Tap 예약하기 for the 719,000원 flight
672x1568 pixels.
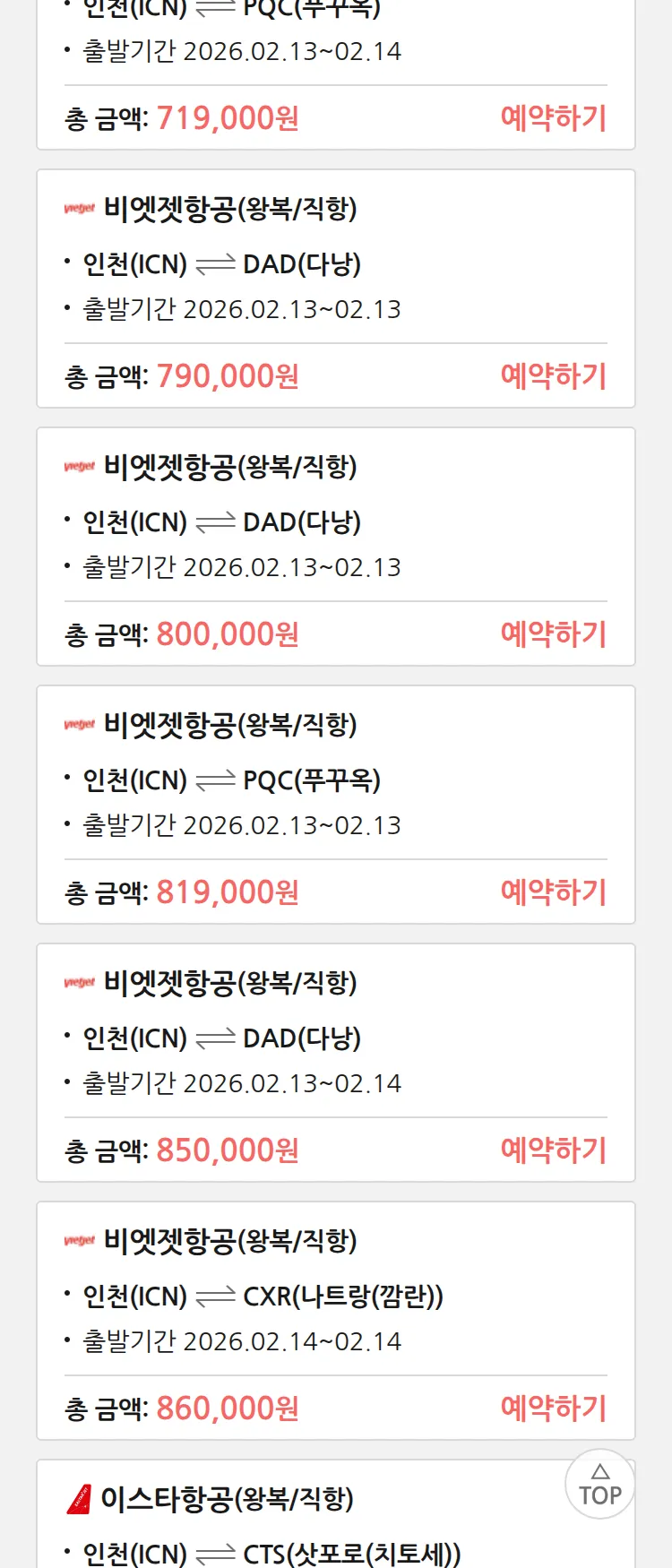553,118
